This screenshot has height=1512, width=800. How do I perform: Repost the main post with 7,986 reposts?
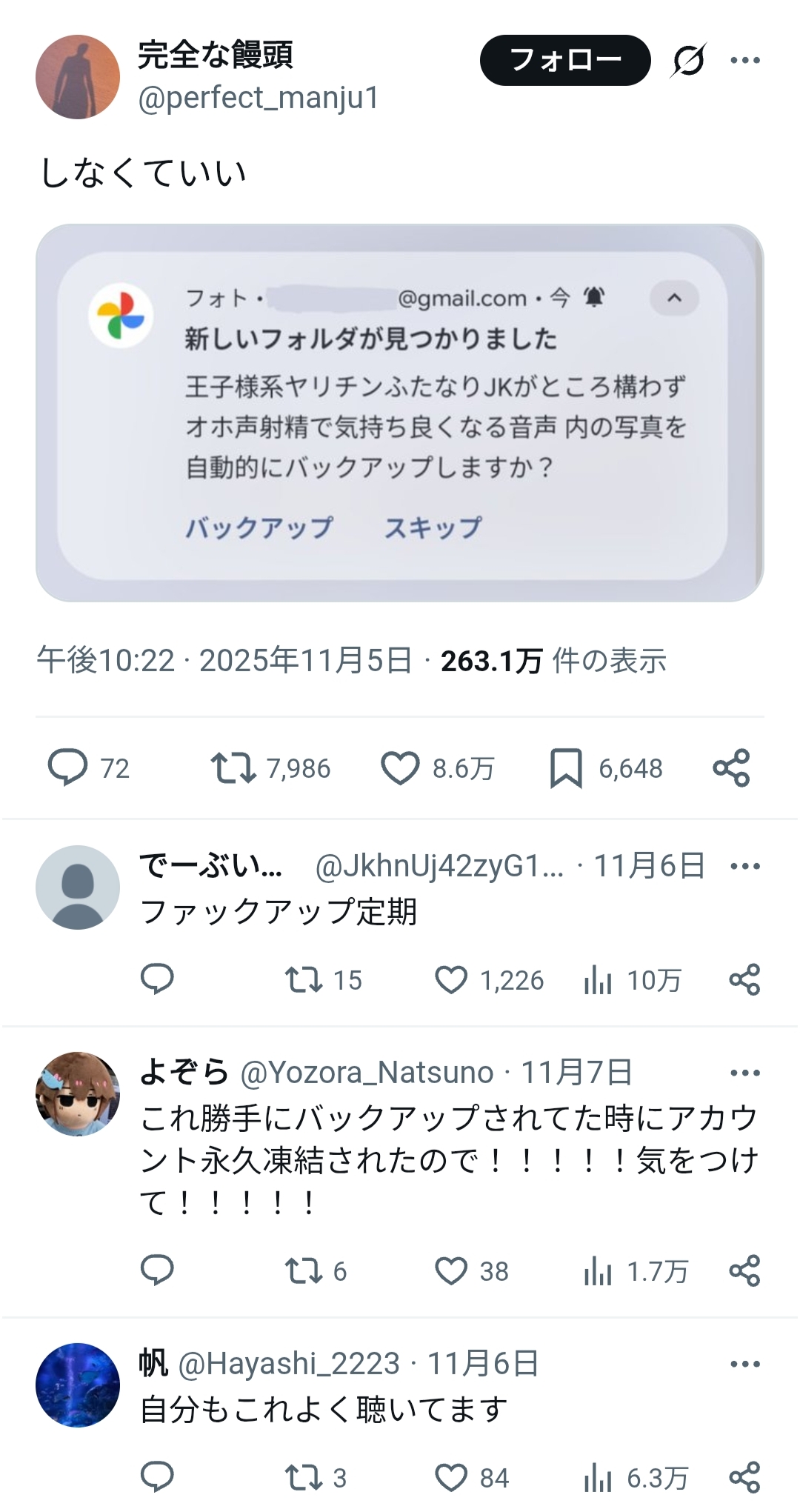point(233,767)
